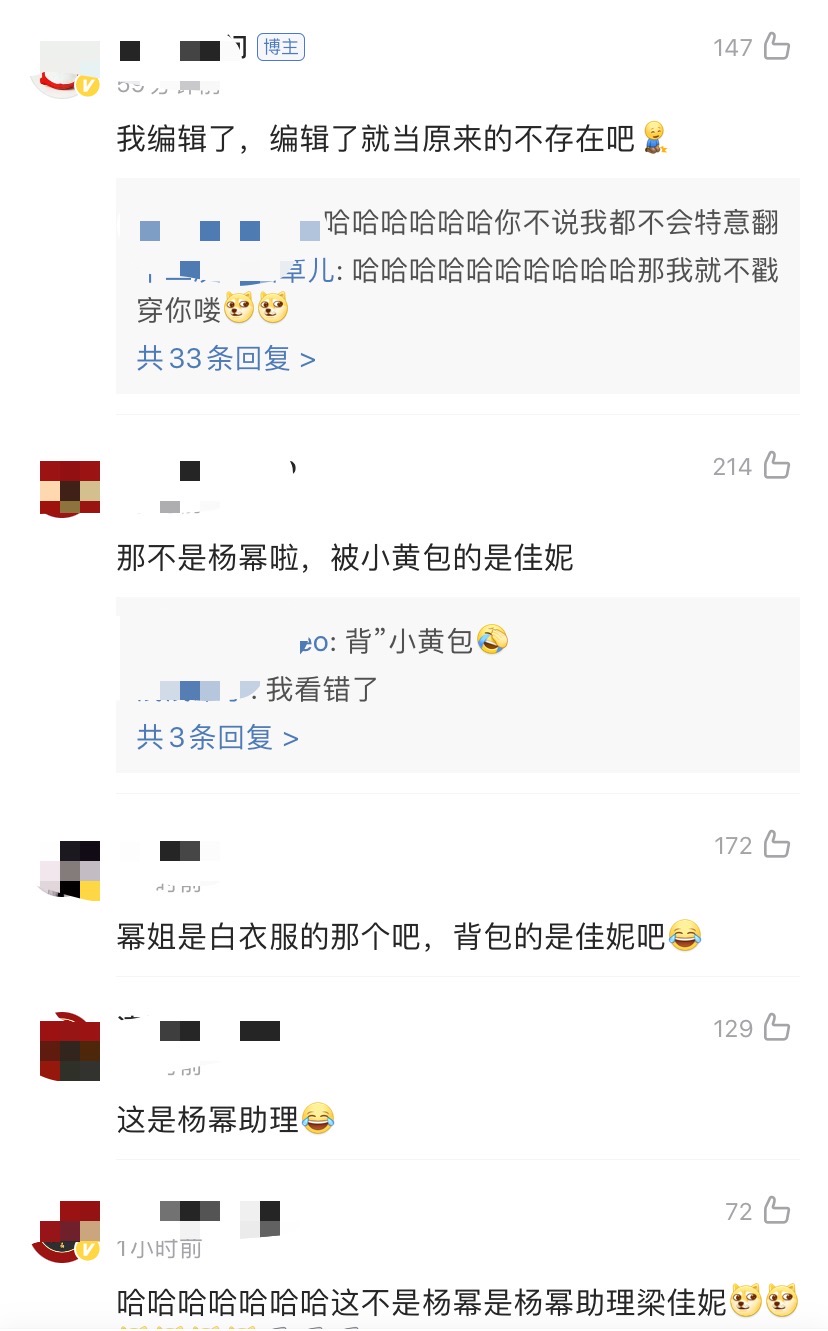Open the avatar of the 129-likes commenter
828x1331 pixels.
[x=68, y=1046]
